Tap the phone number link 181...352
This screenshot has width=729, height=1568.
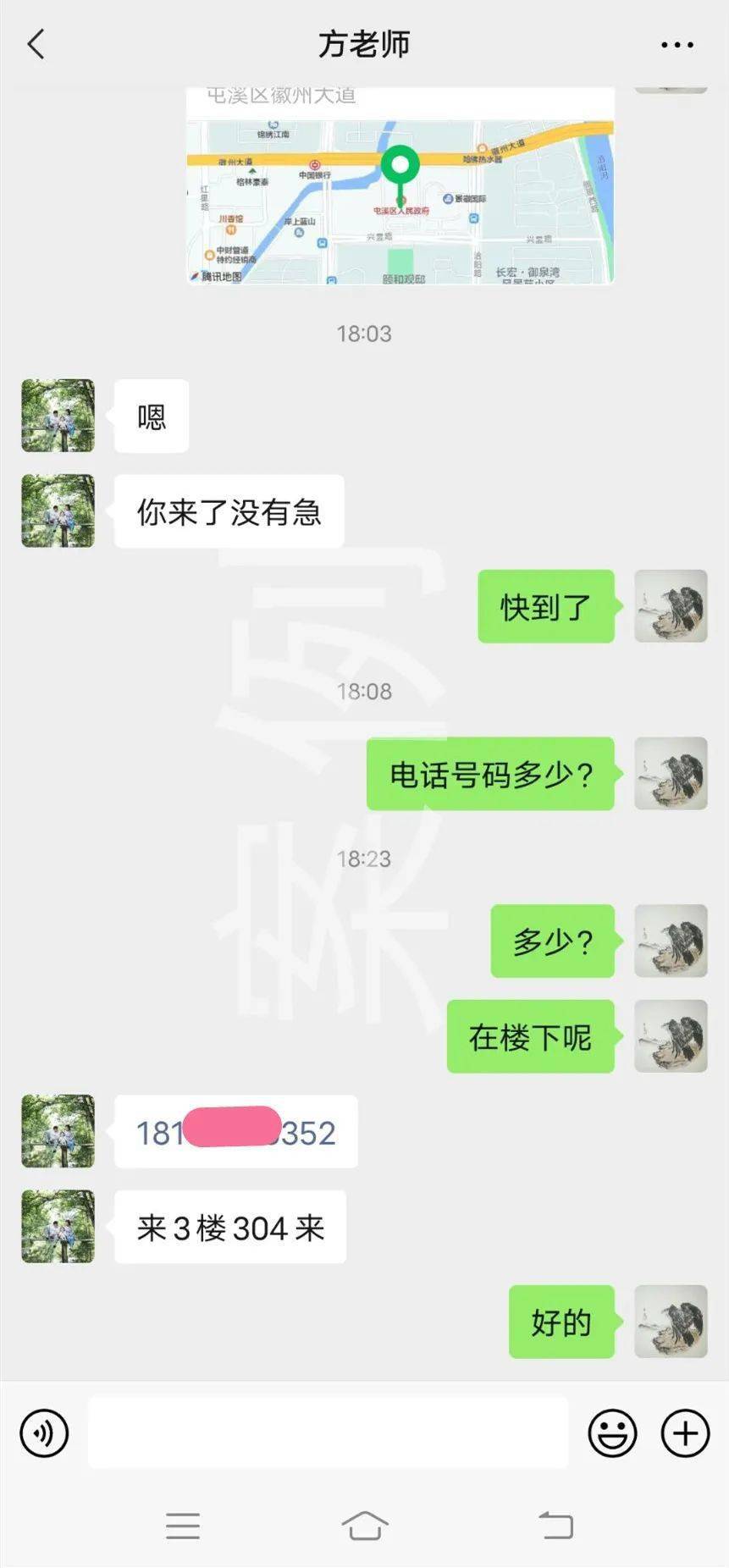235,1132
